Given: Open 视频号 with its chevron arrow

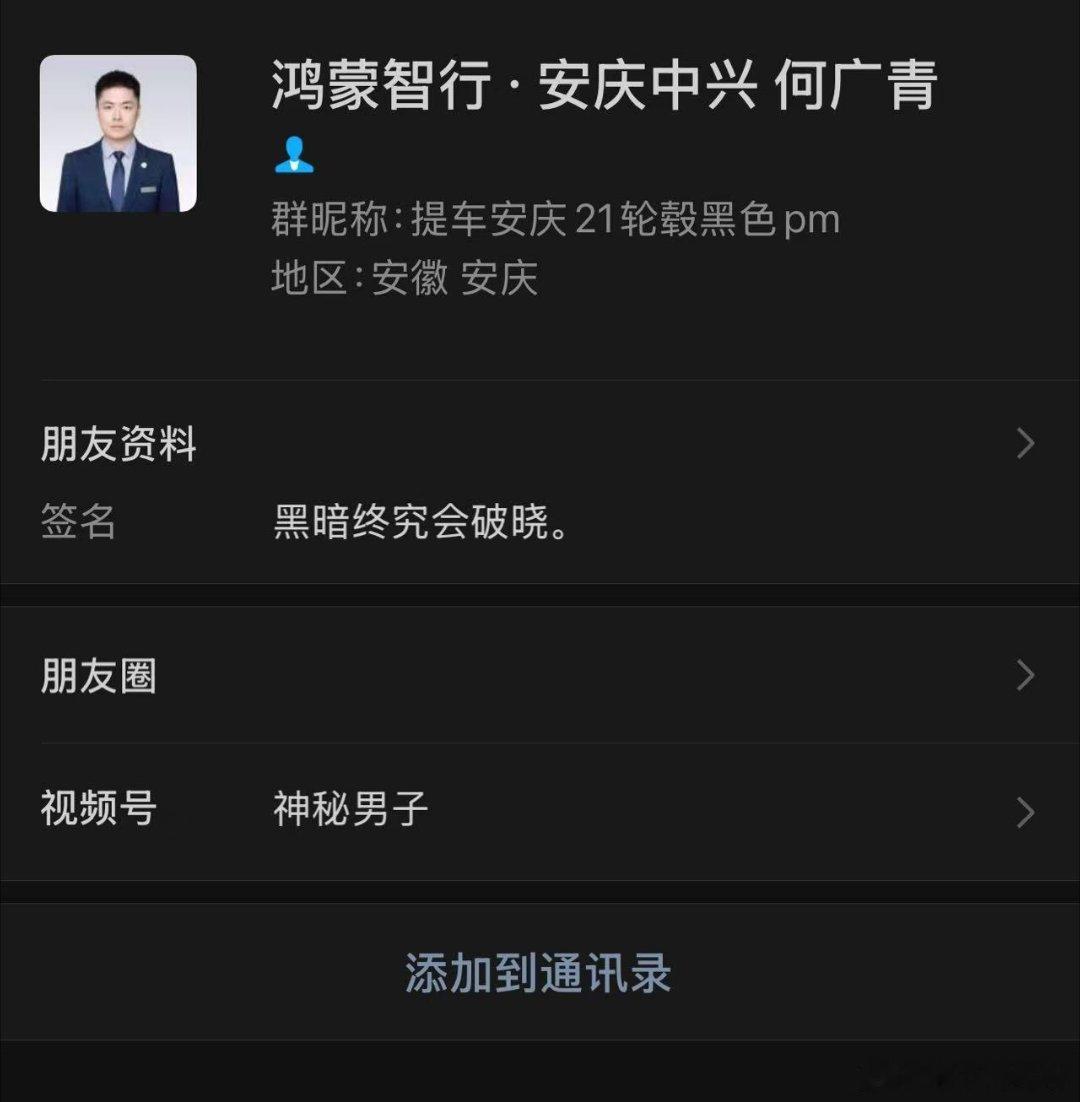Looking at the screenshot, I should tap(1025, 812).
